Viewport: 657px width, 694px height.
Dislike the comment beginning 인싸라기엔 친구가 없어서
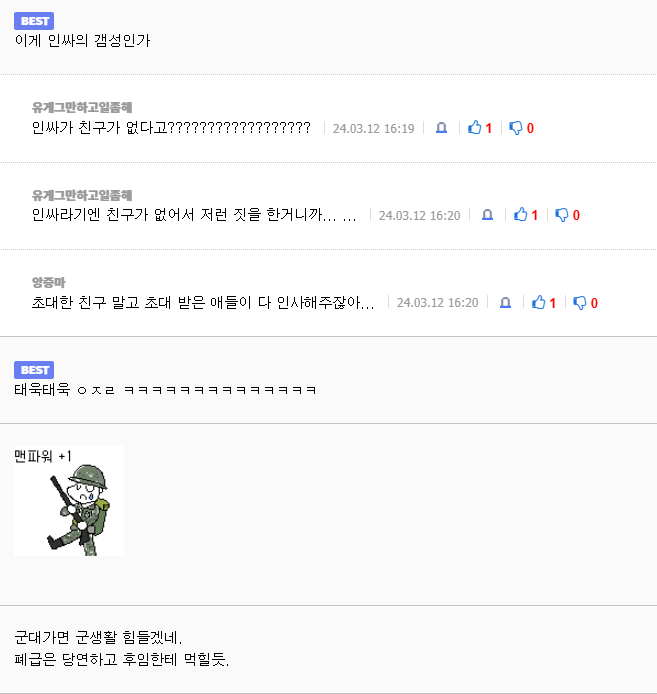tap(562, 215)
